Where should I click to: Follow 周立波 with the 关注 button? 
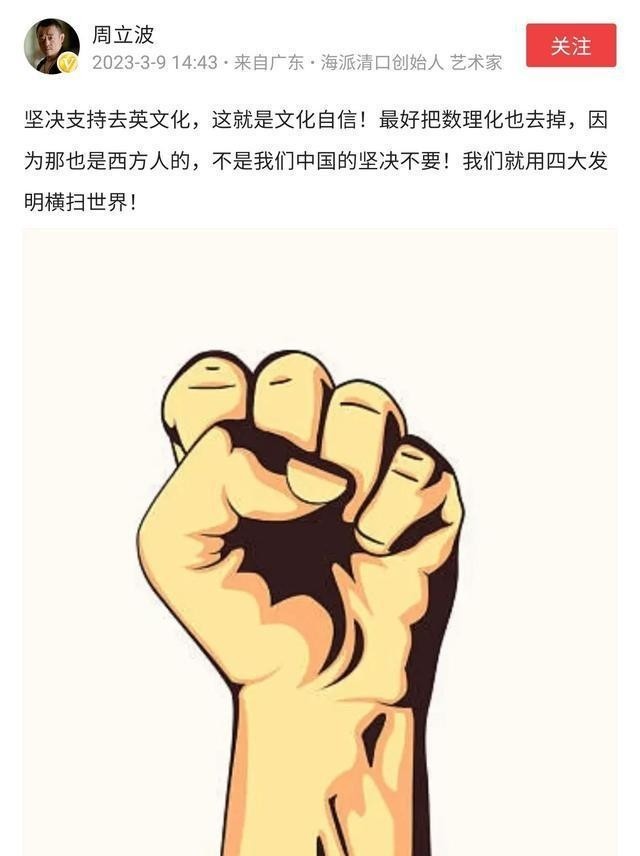(x=571, y=46)
